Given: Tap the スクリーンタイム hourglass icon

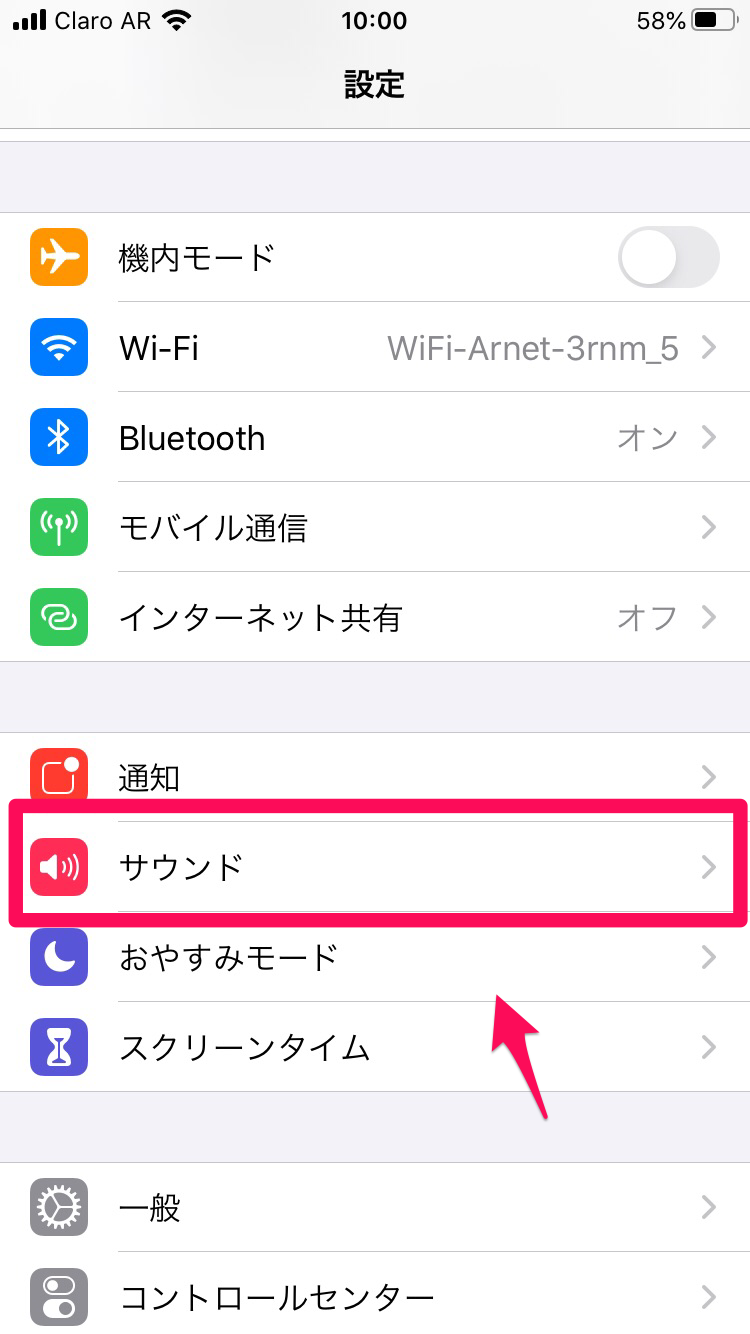Looking at the screenshot, I should pos(57,1047).
